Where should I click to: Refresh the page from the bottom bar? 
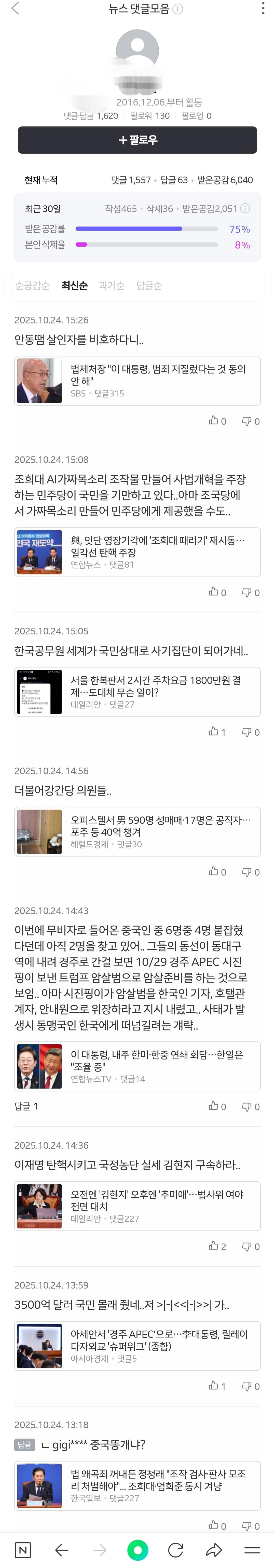(176, 1550)
